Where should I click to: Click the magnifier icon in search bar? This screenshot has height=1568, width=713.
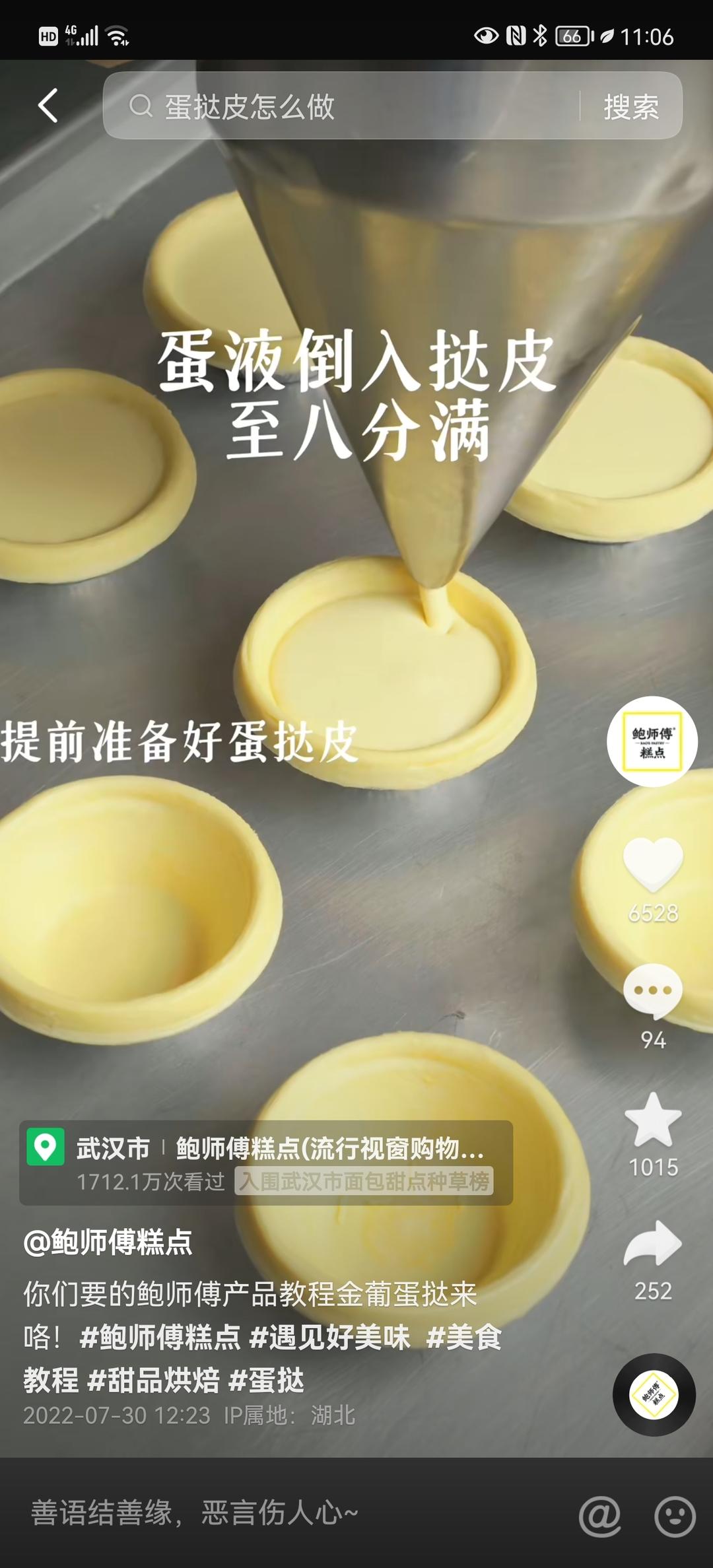[x=141, y=107]
